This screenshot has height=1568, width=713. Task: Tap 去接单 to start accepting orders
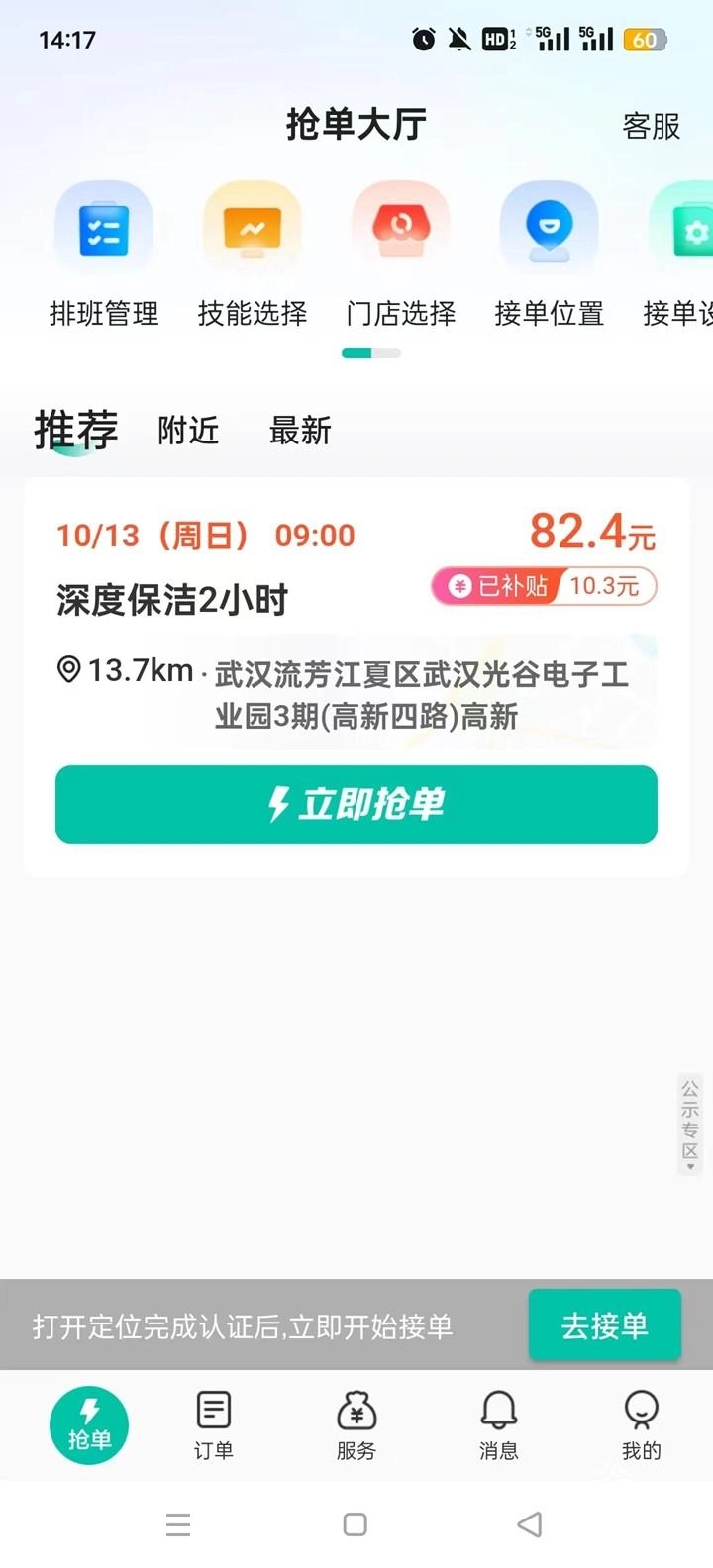[604, 1325]
